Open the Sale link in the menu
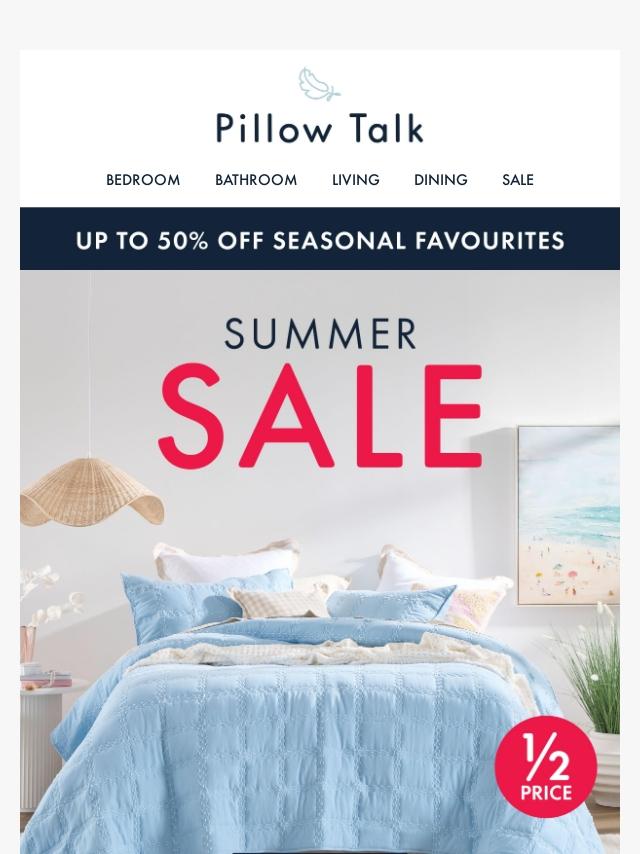This screenshot has height=854, width=640. [518, 180]
